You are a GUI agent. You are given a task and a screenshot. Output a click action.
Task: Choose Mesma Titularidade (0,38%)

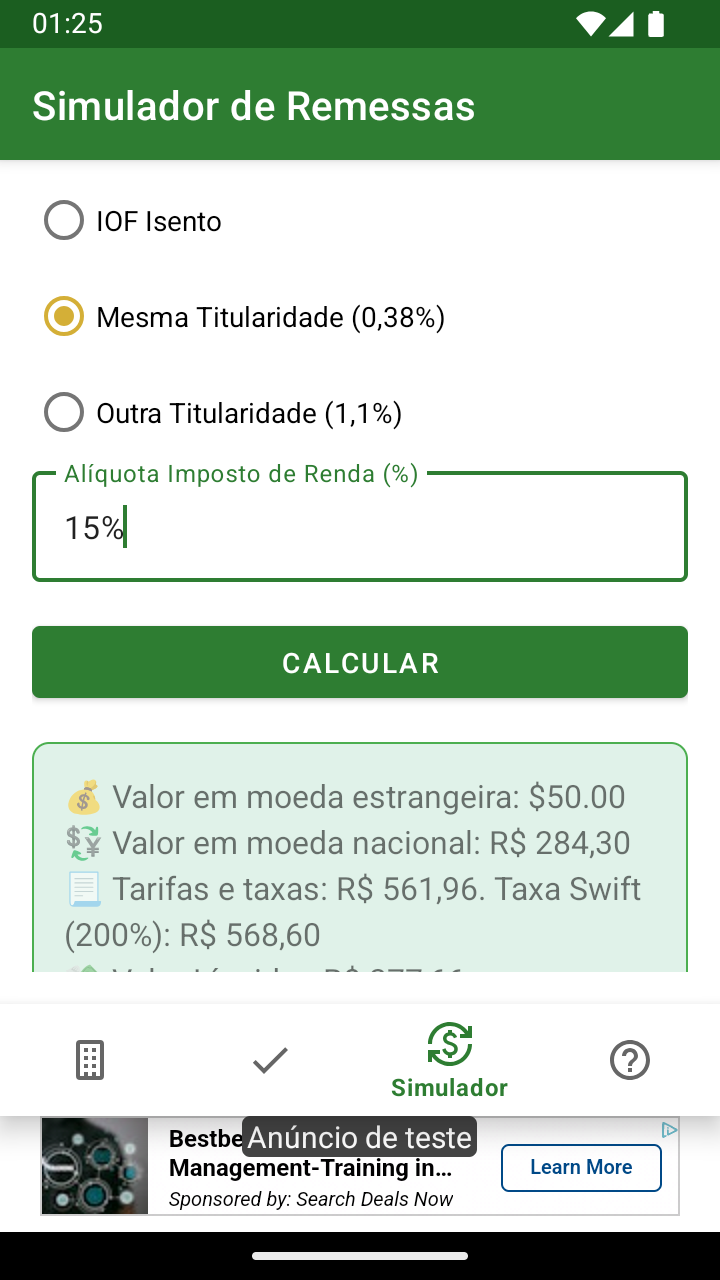245,317
